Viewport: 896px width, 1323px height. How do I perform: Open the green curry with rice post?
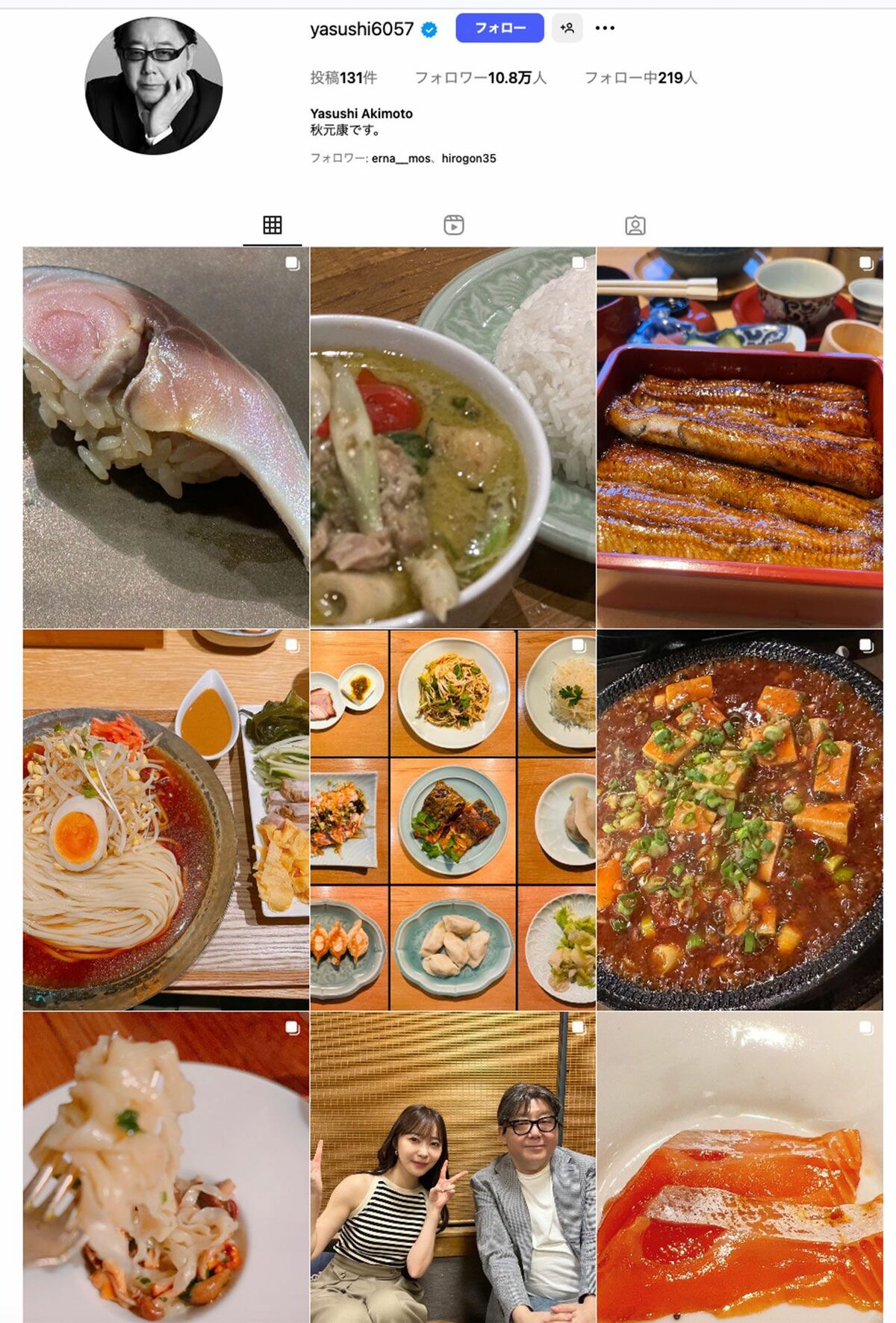pos(453,437)
